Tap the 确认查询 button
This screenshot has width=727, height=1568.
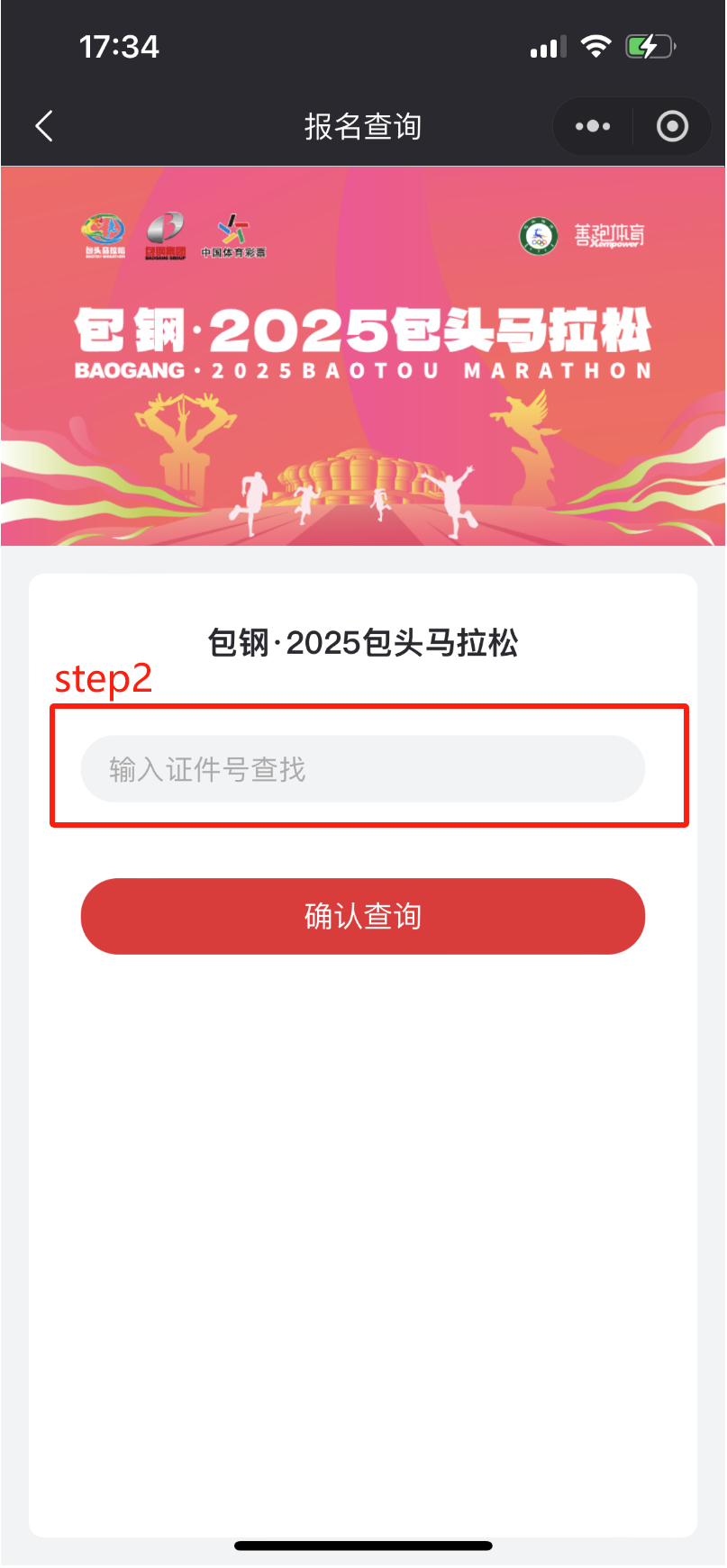point(362,916)
